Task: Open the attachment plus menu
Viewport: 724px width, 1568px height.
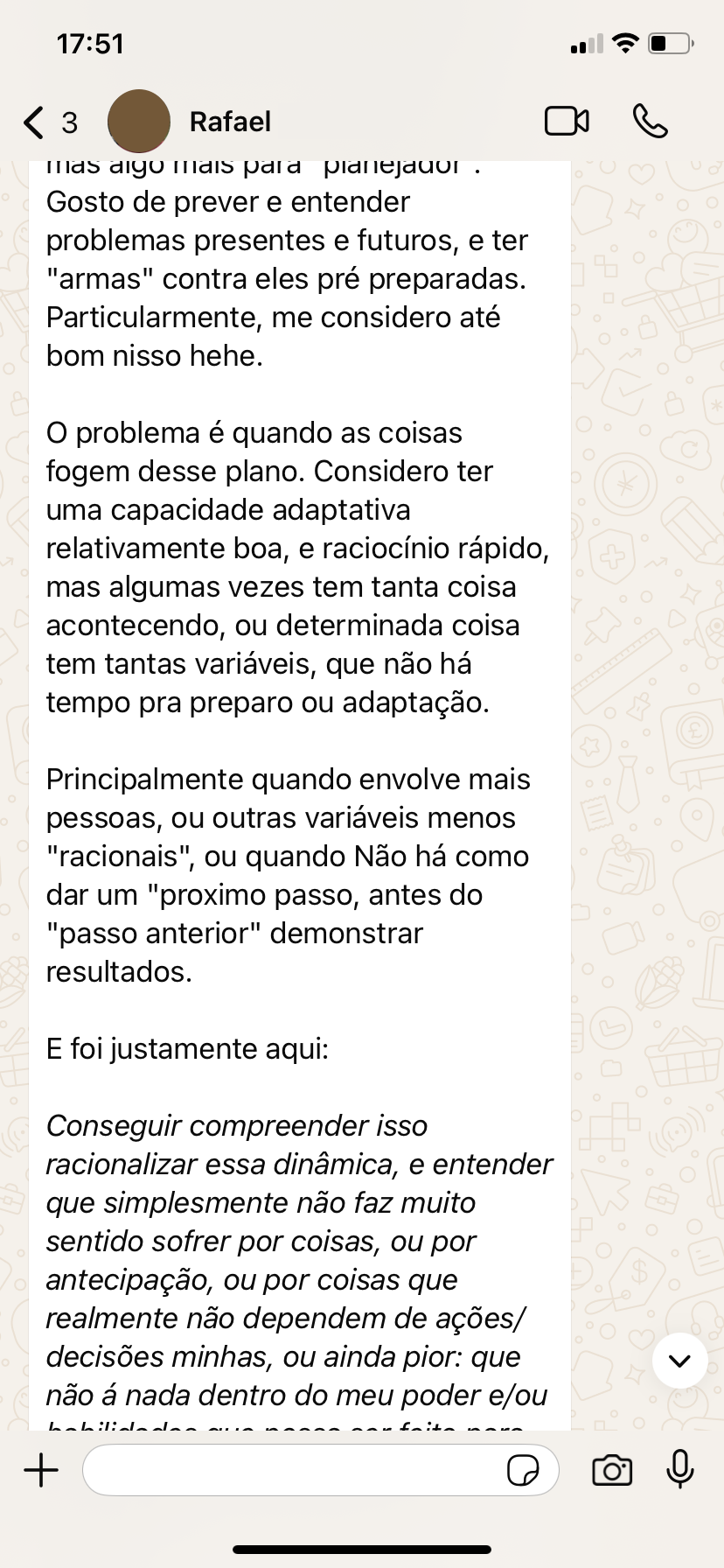Action: coord(41,1470)
